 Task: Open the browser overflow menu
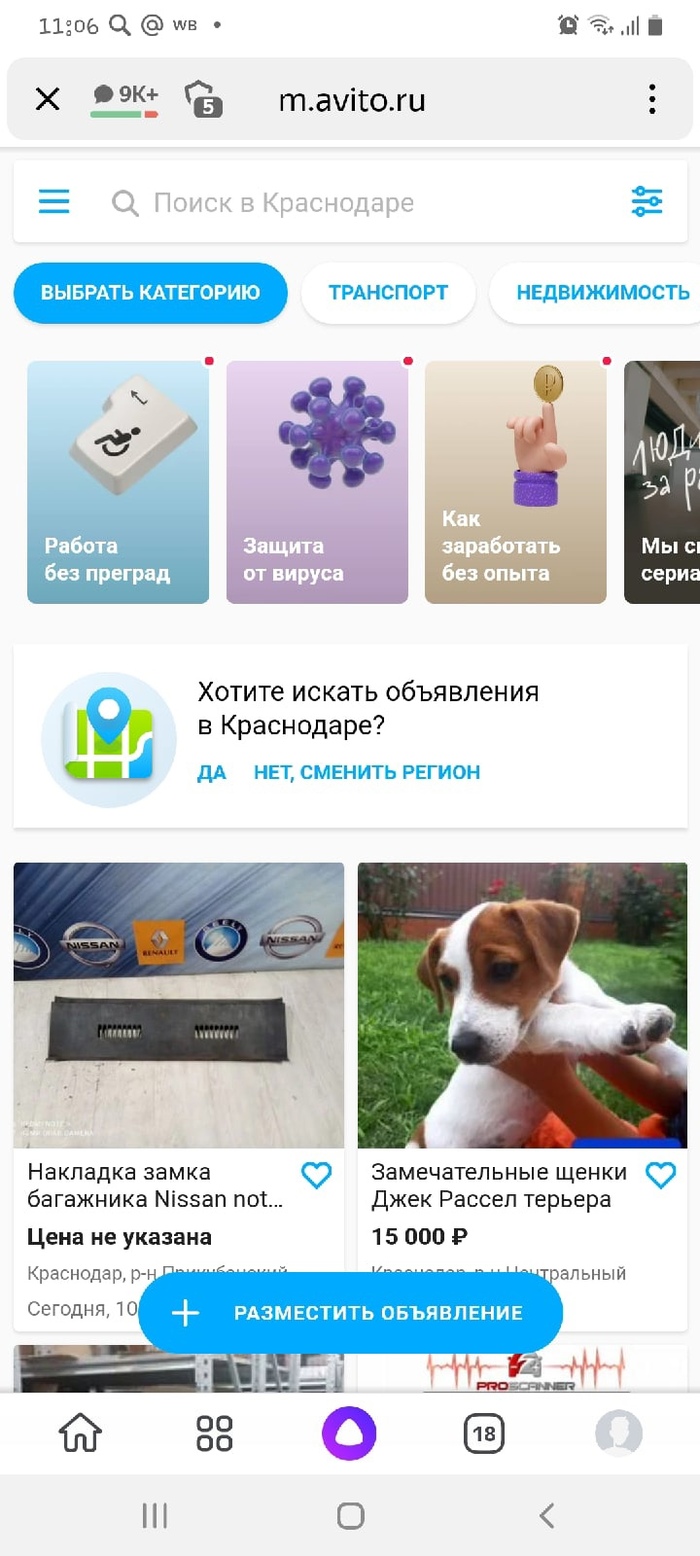(652, 99)
